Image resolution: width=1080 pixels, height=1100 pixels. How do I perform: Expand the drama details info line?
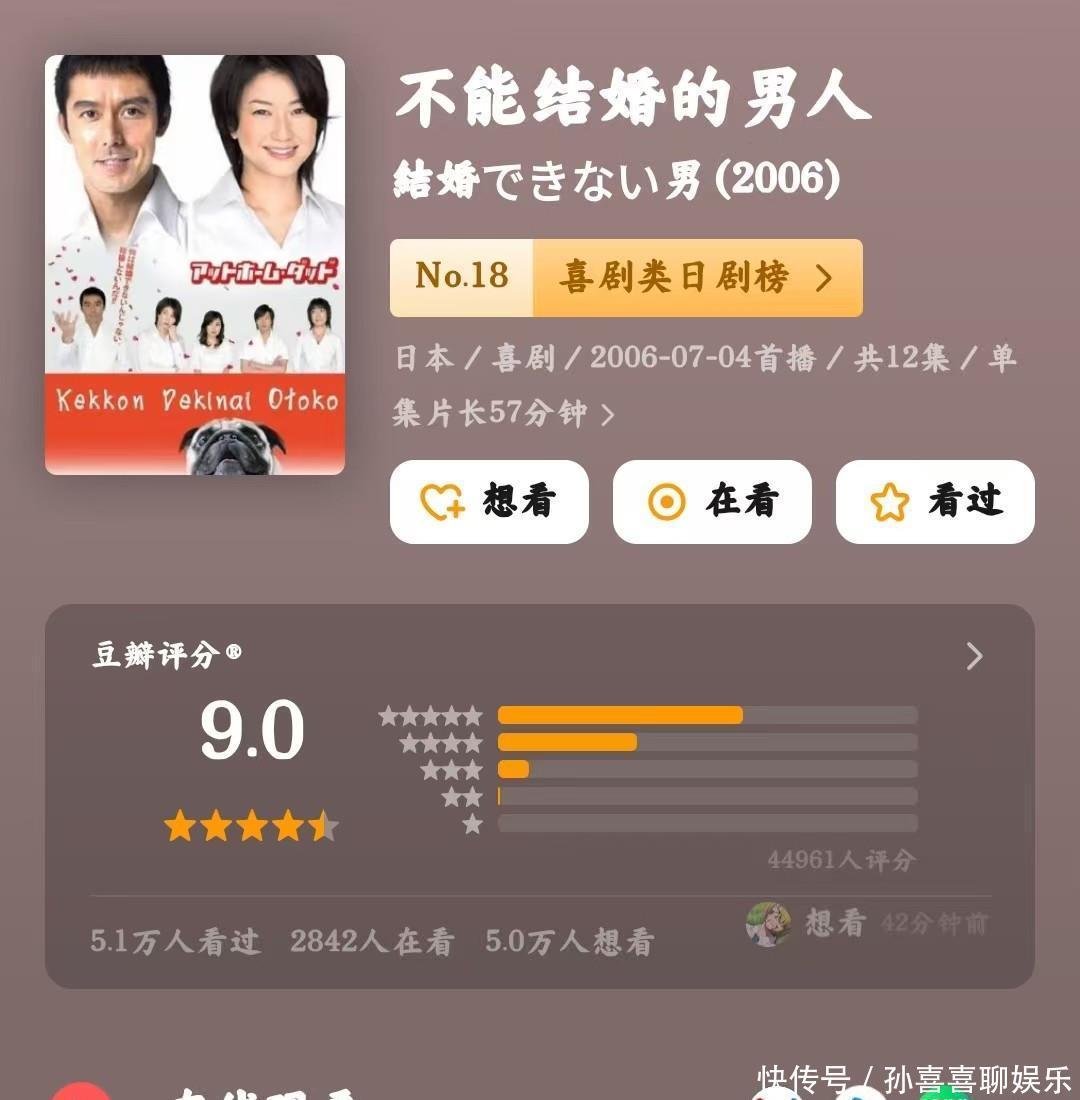pyautogui.click(x=607, y=414)
